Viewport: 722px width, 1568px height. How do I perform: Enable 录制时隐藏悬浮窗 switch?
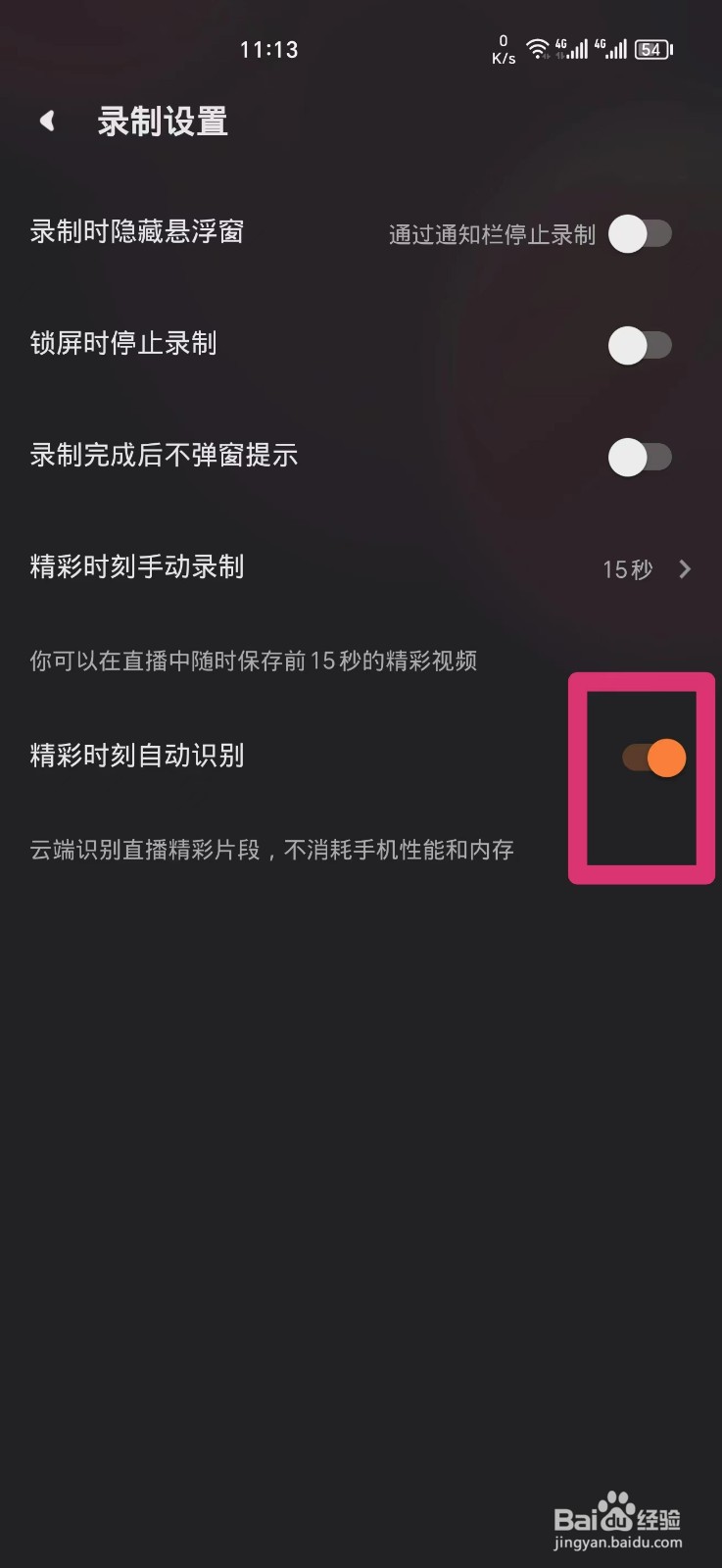click(641, 234)
